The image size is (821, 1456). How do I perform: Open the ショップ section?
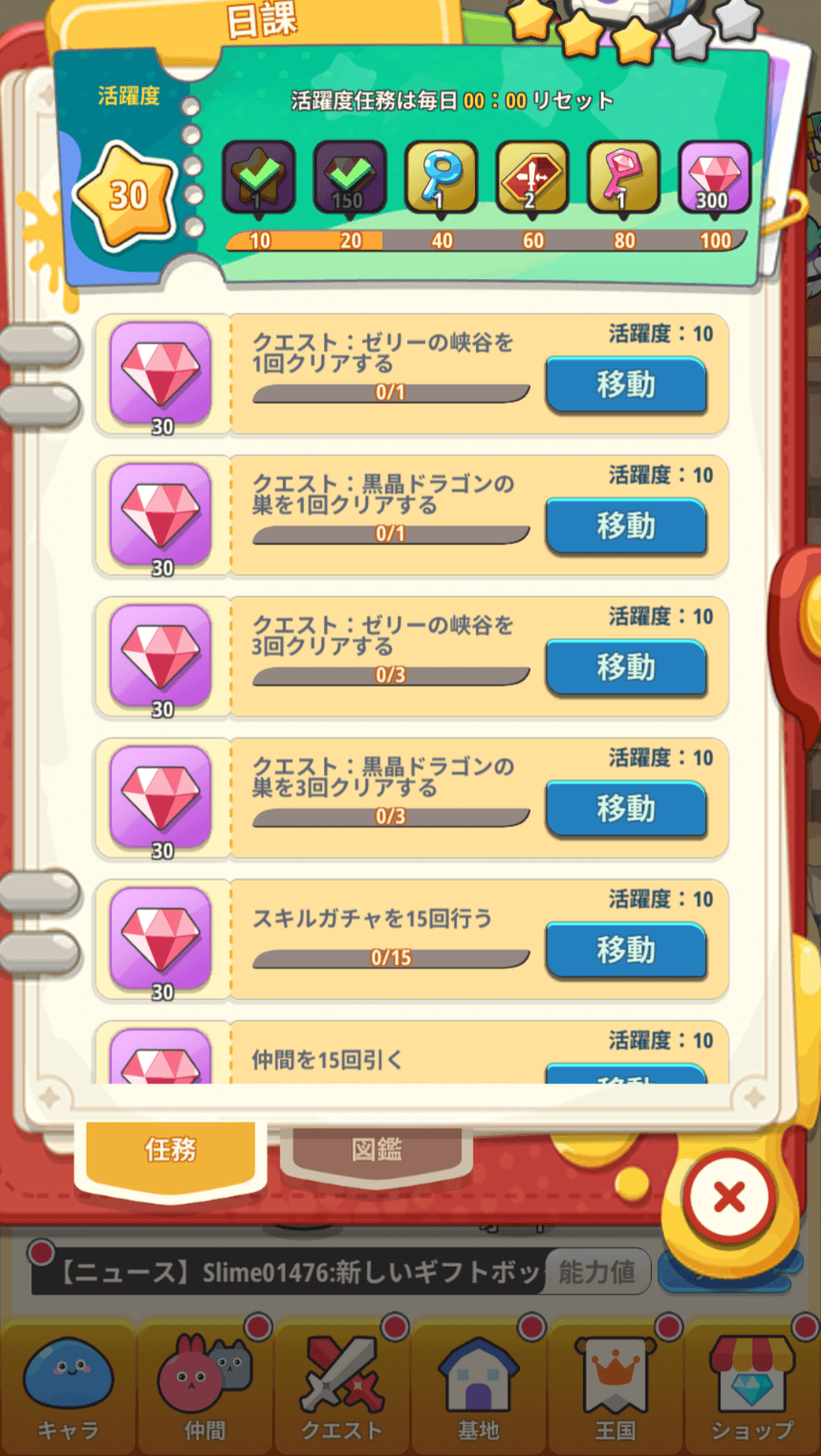pos(753,1388)
